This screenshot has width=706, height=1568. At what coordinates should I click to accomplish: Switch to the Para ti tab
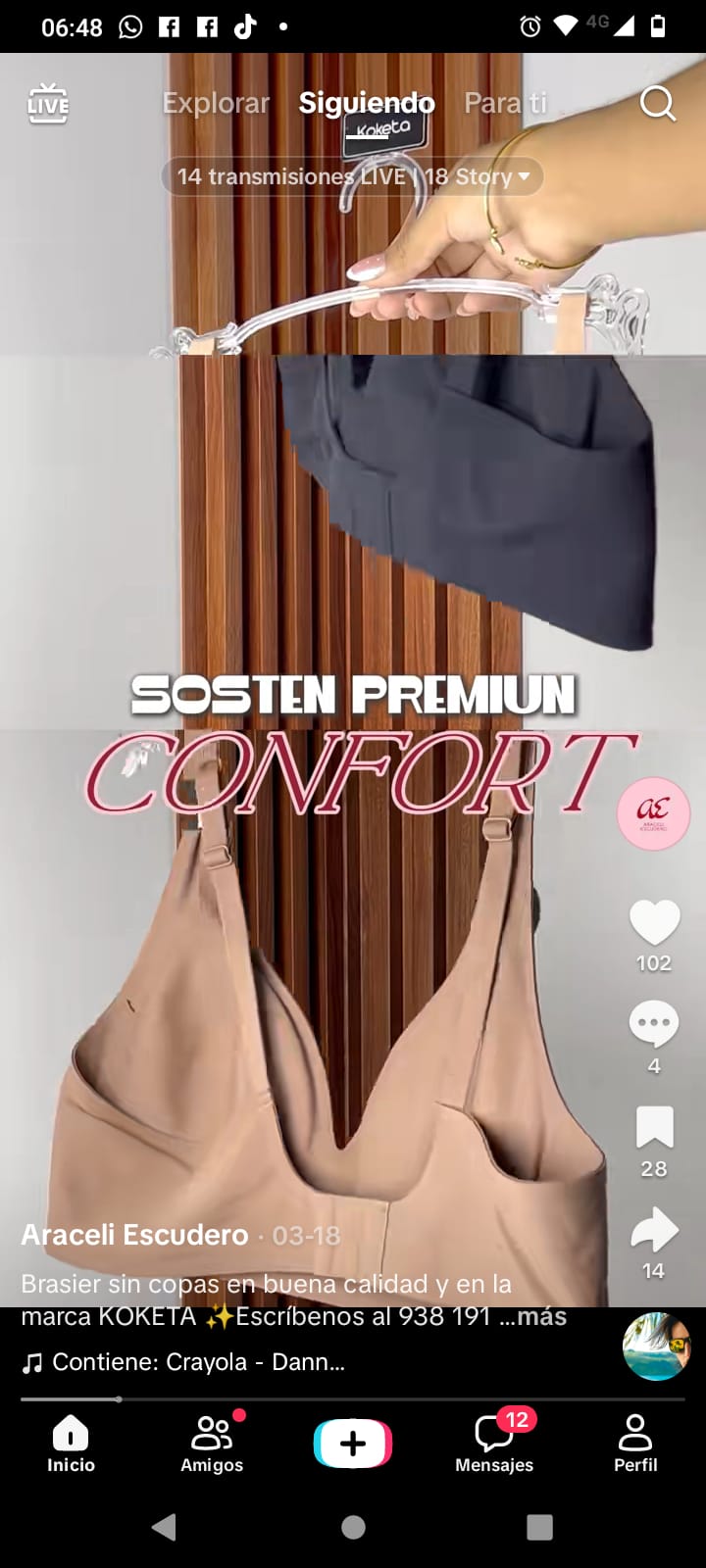(x=505, y=103)
